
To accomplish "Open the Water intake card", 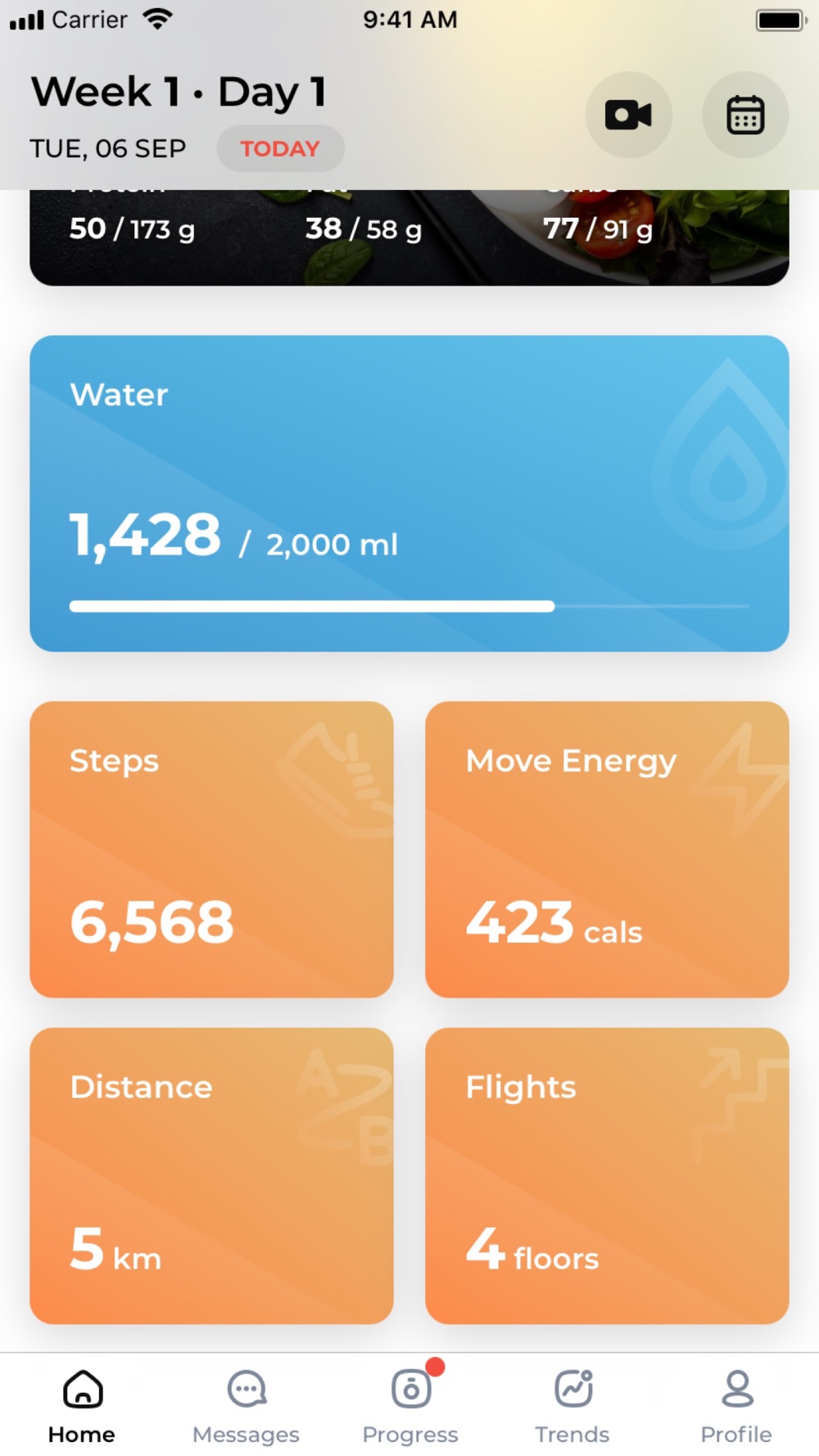I will point(409,493).
